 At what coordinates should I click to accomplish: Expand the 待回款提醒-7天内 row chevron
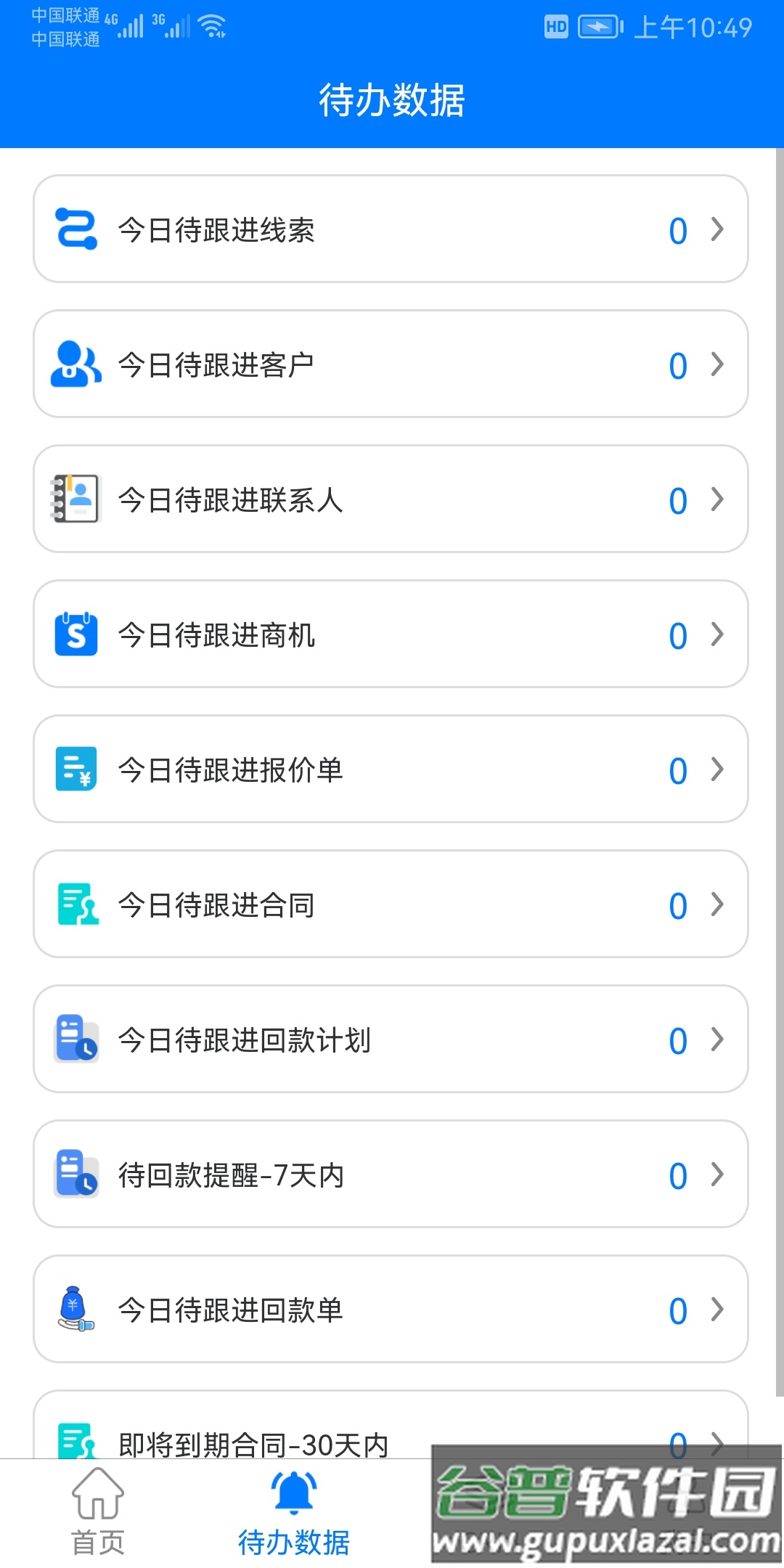click(x=716, y=1175)
